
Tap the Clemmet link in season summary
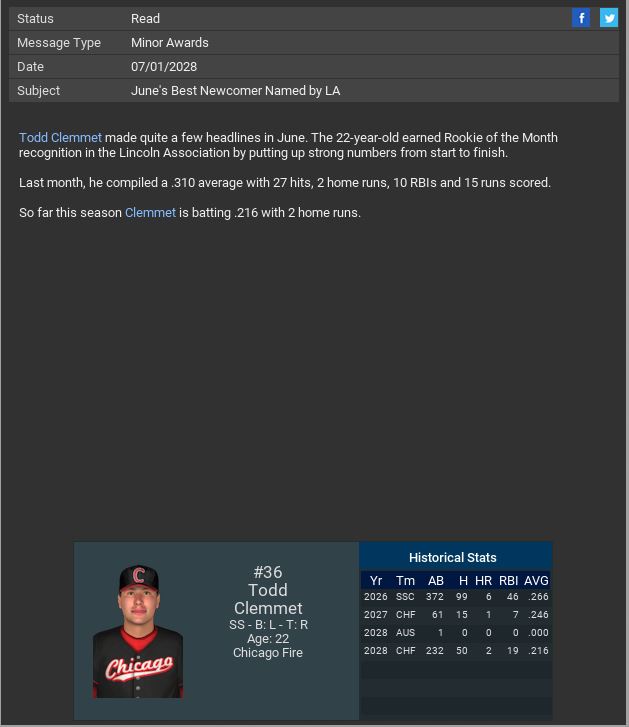click(150, 213)
